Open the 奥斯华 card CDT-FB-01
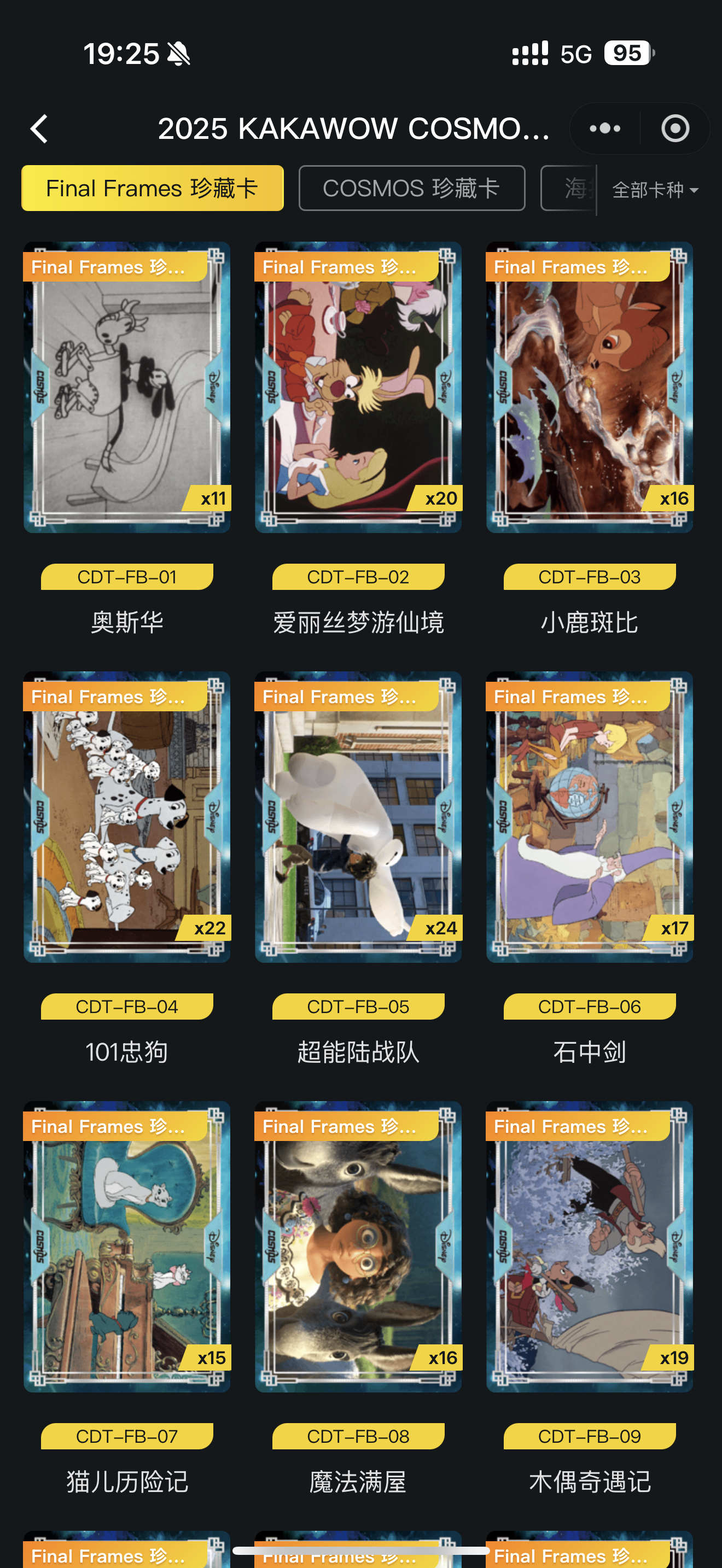 click(127, 388)
